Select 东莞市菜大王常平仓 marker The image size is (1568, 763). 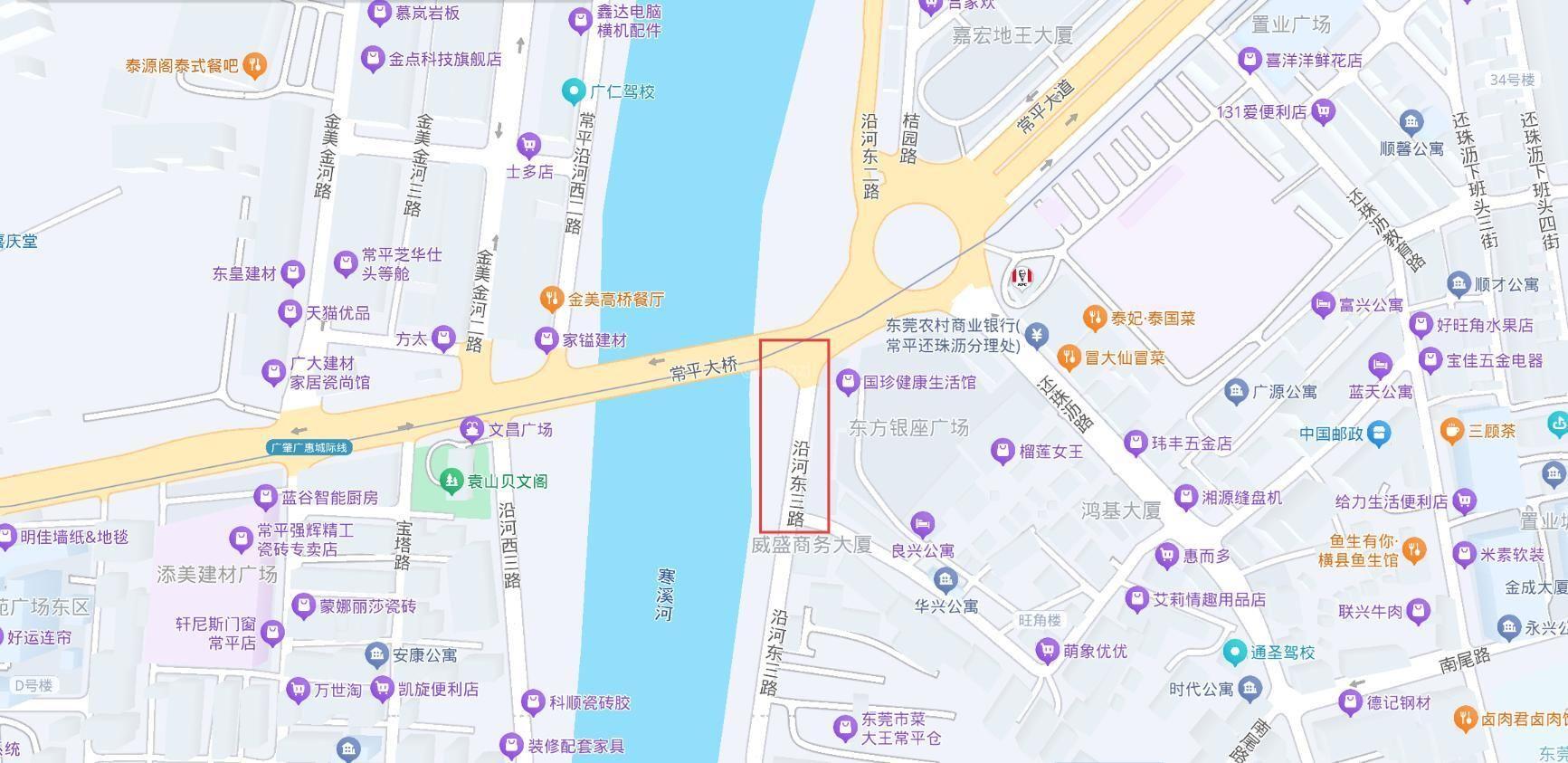844,727
